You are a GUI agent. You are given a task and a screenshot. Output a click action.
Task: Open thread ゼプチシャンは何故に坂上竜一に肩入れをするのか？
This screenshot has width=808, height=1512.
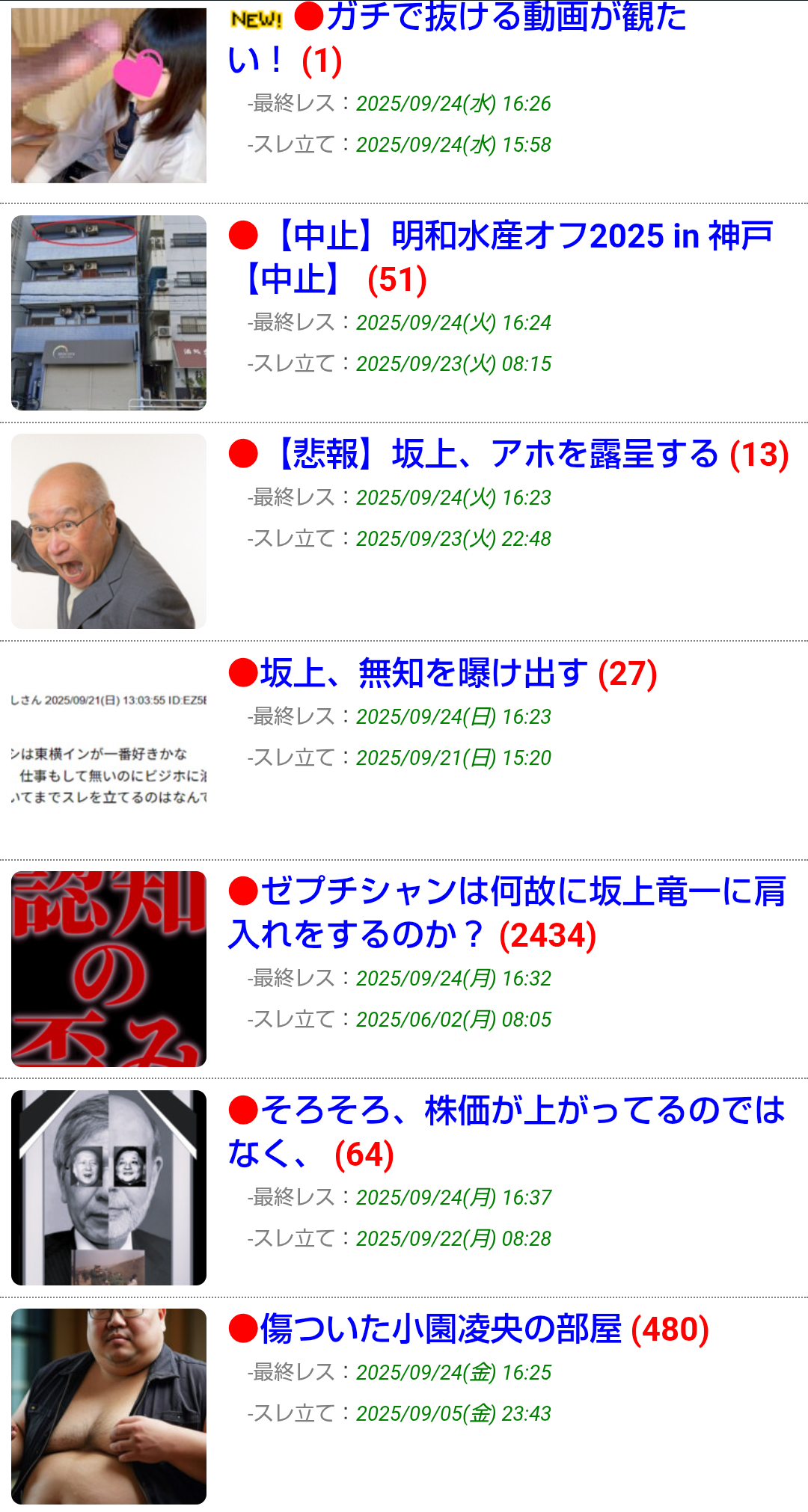[x=507, y=912]
